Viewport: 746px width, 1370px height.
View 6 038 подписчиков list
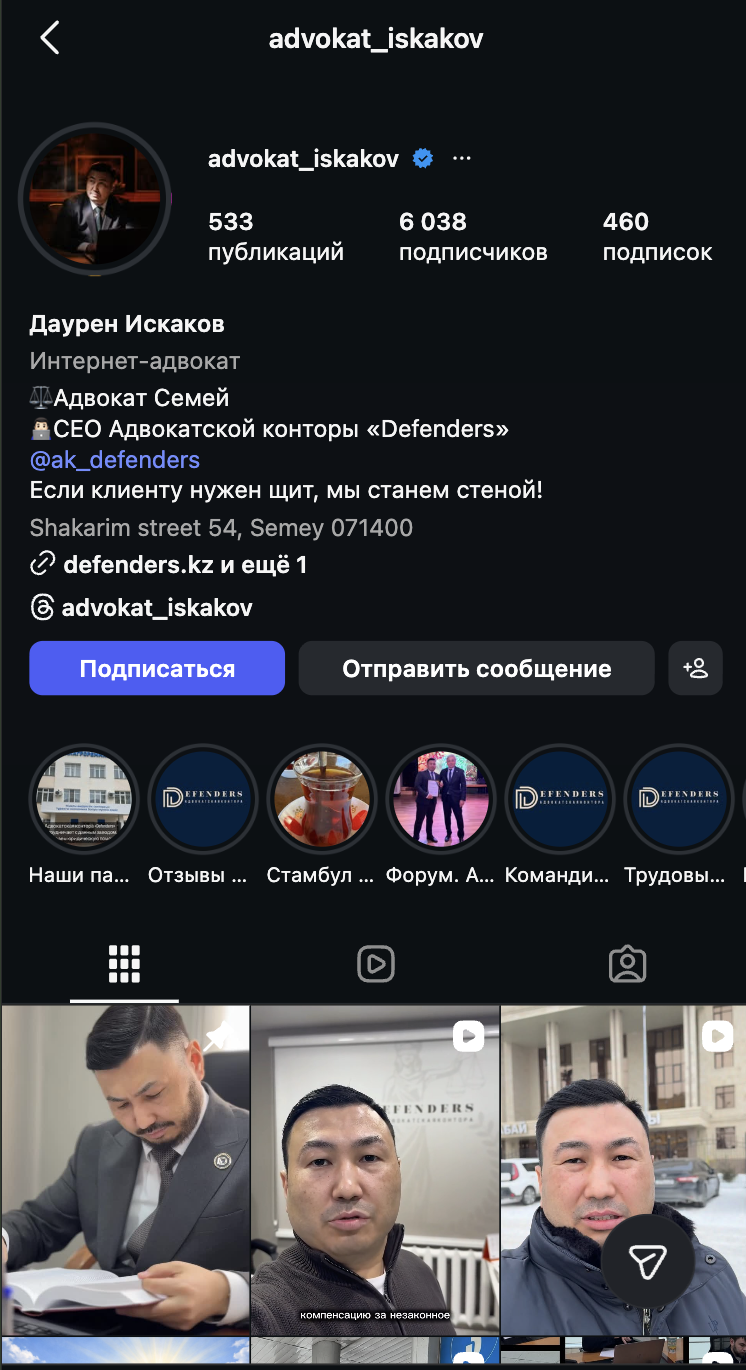click(472, 236)
